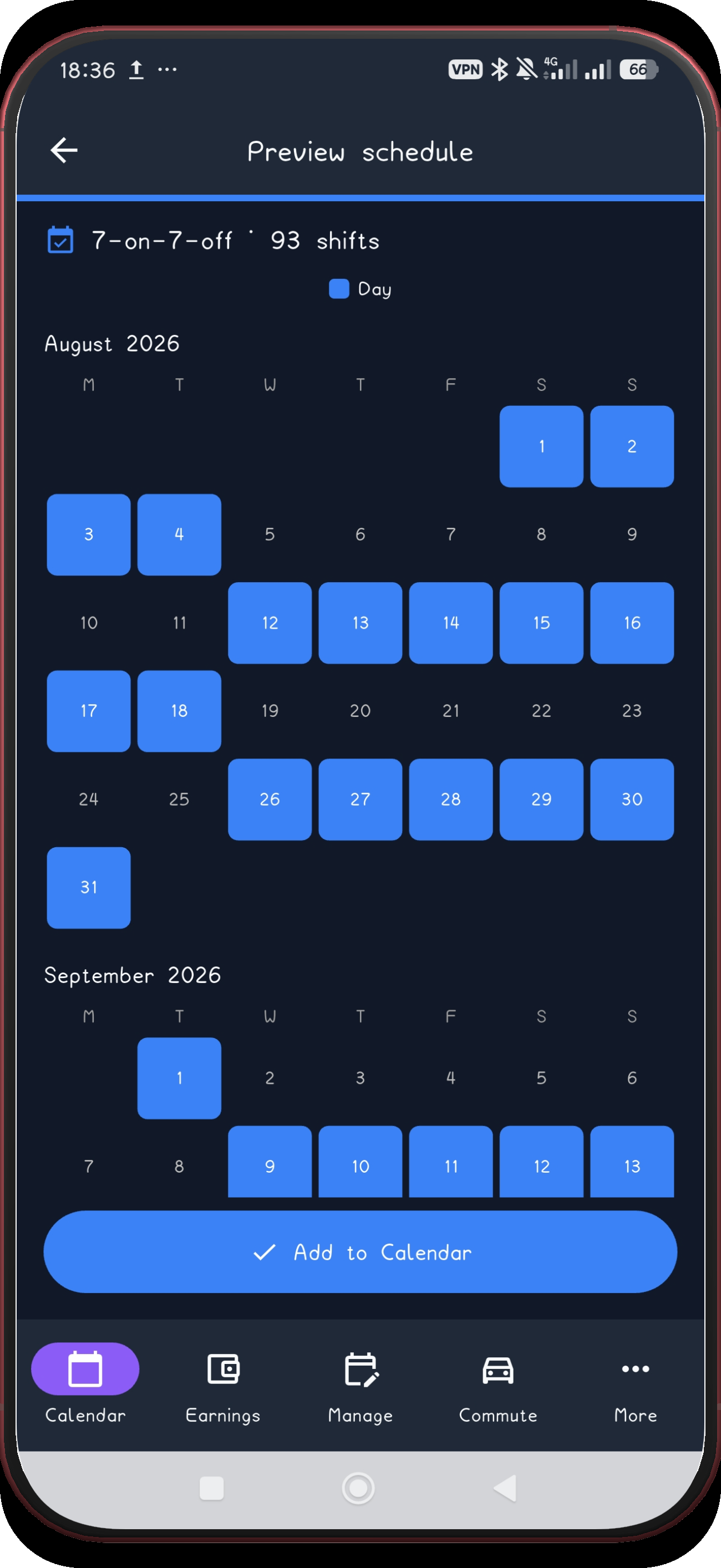Tap the system home button
This screenshot has width=721, height=1568.
point(358,1488)
